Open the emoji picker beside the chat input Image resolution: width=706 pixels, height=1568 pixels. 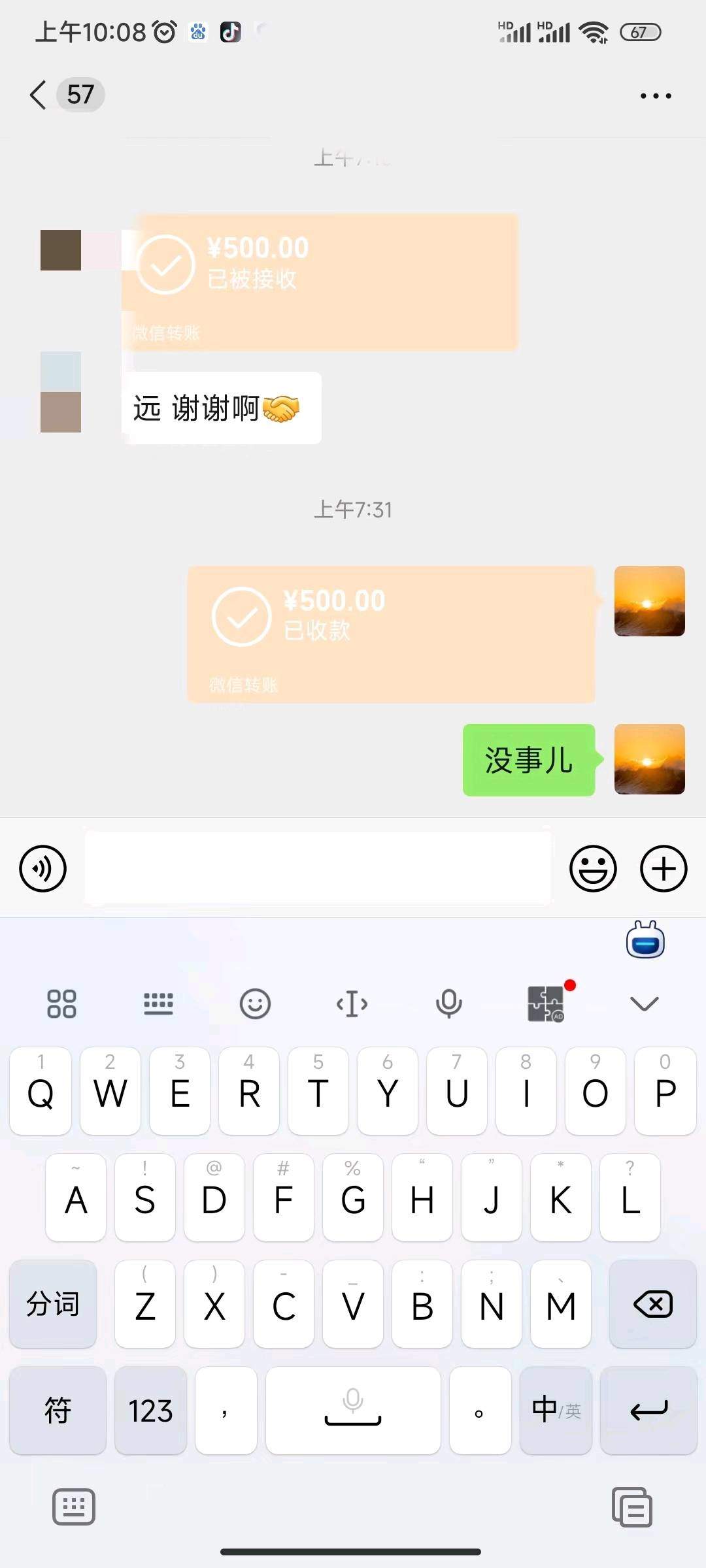click(x=592, y=869)
